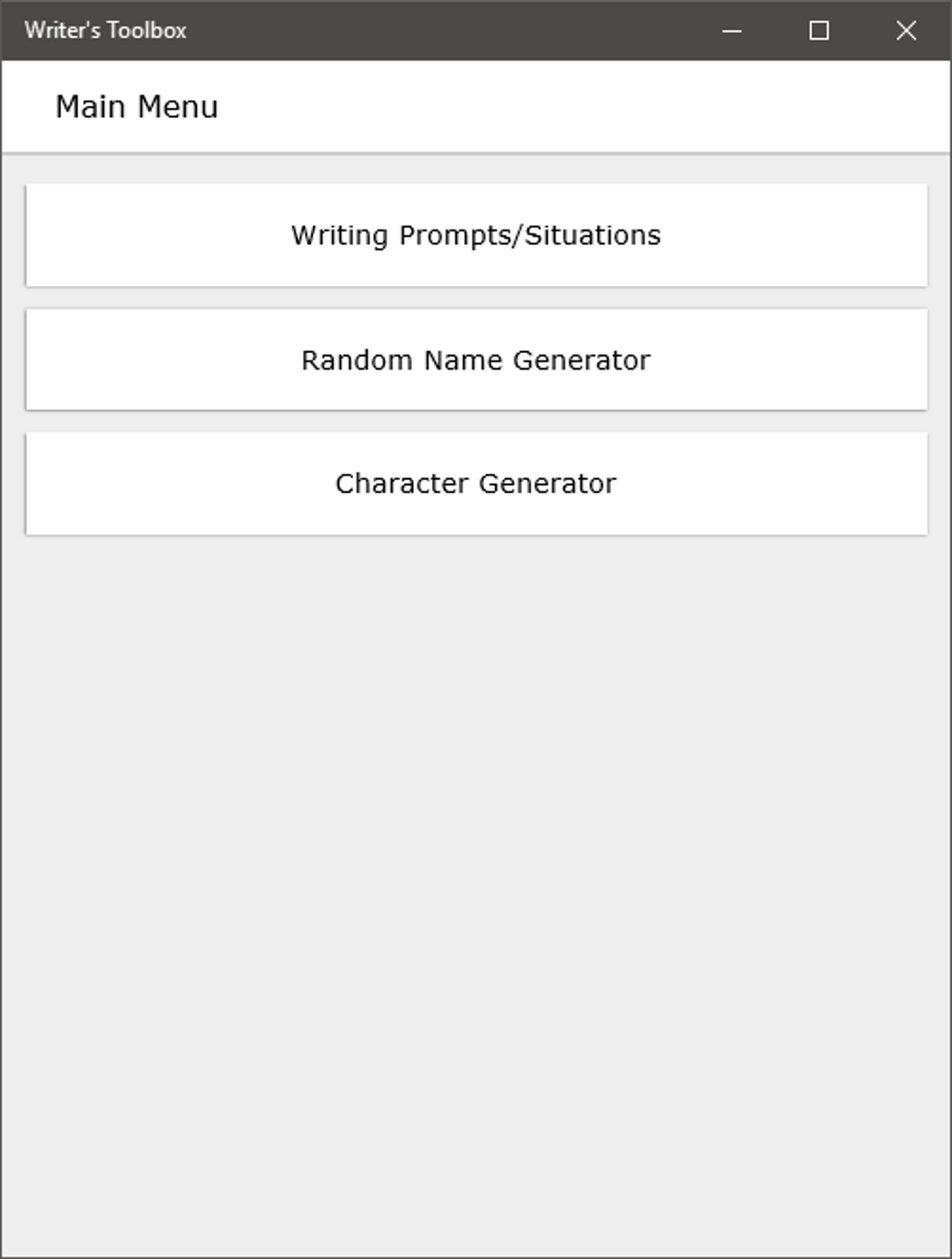Viewport: 952px width, 1259px height.
Task: Launch the Random Name Generator
Action: [476, 359]
